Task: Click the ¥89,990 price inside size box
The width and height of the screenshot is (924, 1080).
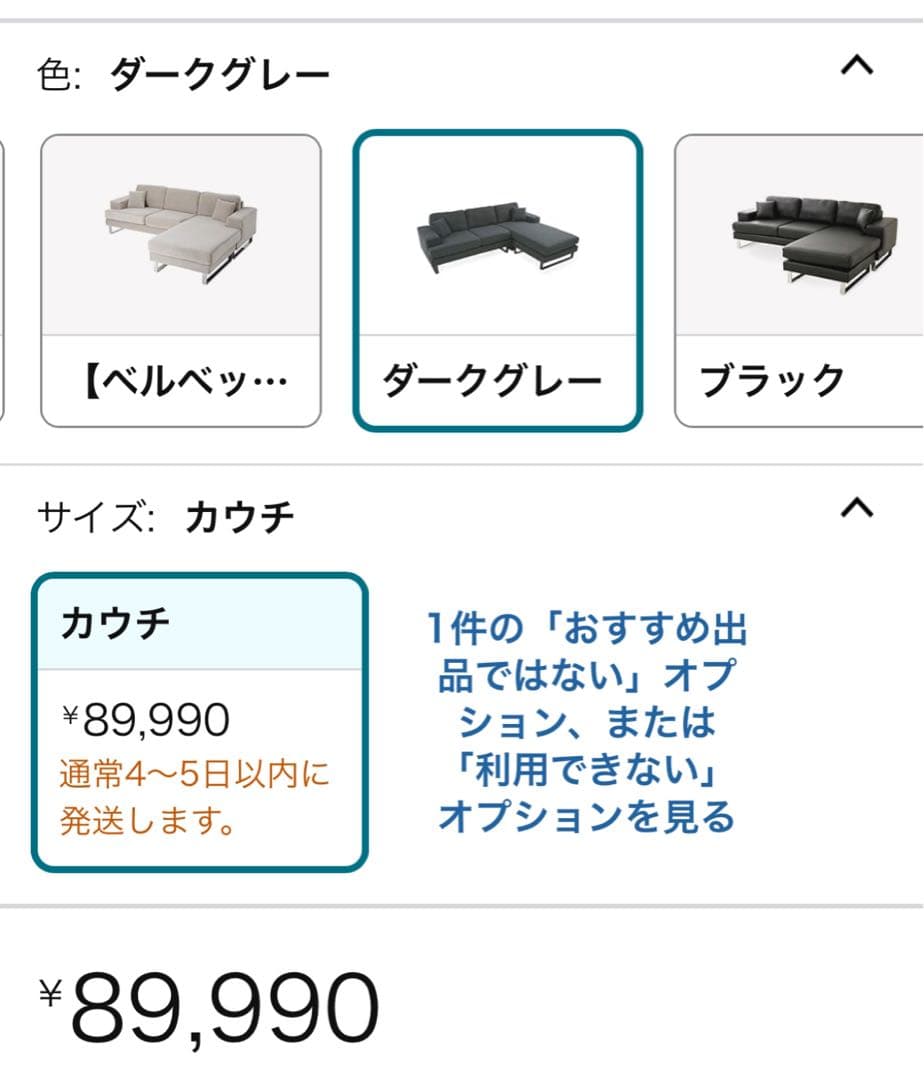Action: coord(143,717)
